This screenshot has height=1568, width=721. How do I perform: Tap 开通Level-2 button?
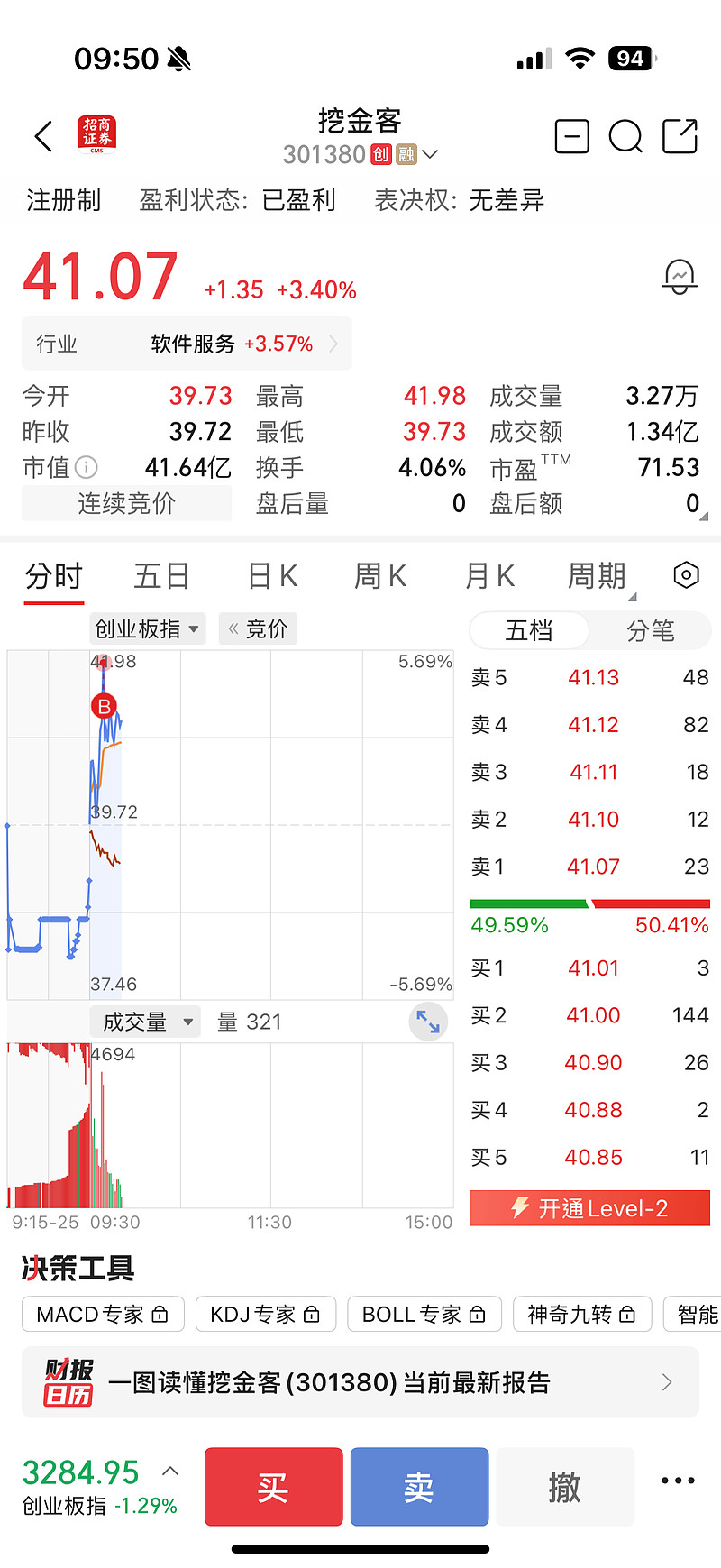click(x=590, y=1208)
